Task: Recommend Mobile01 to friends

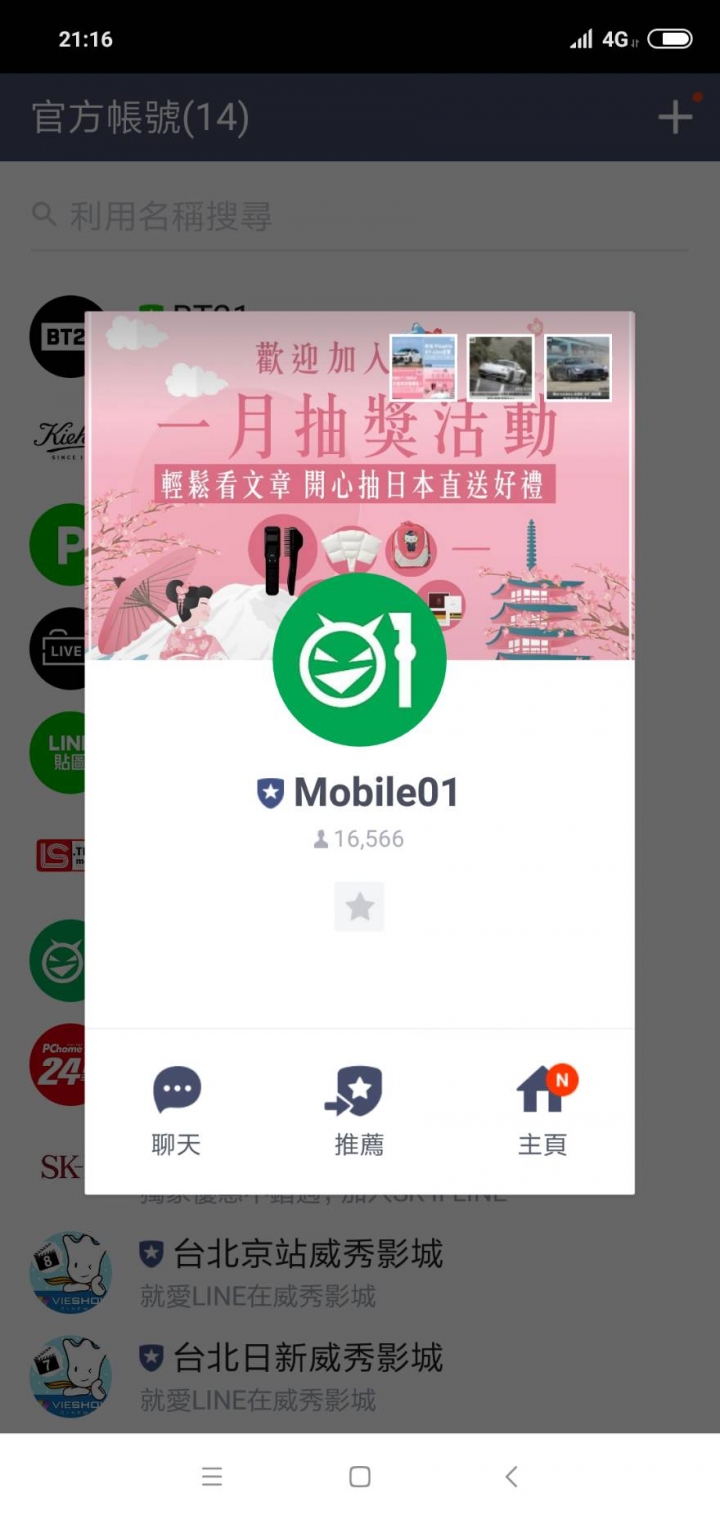Action: click(358, 1110)
